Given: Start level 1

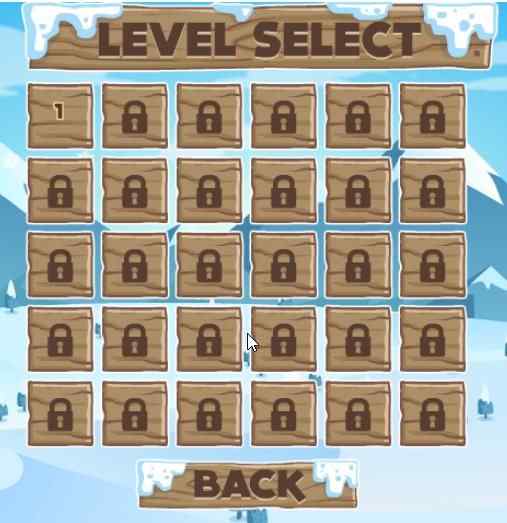Looking at the screenshot, I should click(x=60, y=116).
